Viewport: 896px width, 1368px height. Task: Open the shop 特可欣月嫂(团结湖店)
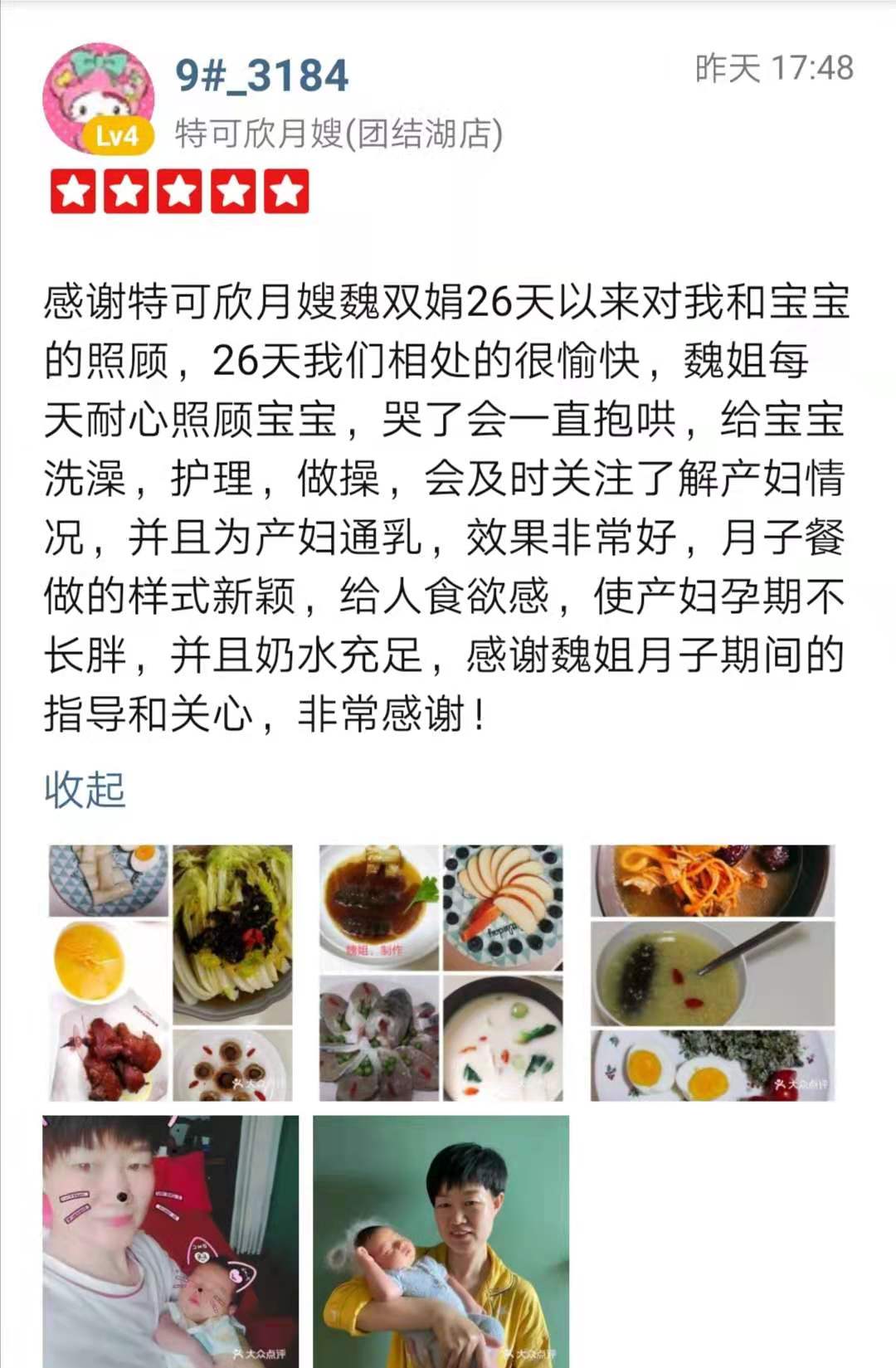pyautogui.click(x=338, y=134)
